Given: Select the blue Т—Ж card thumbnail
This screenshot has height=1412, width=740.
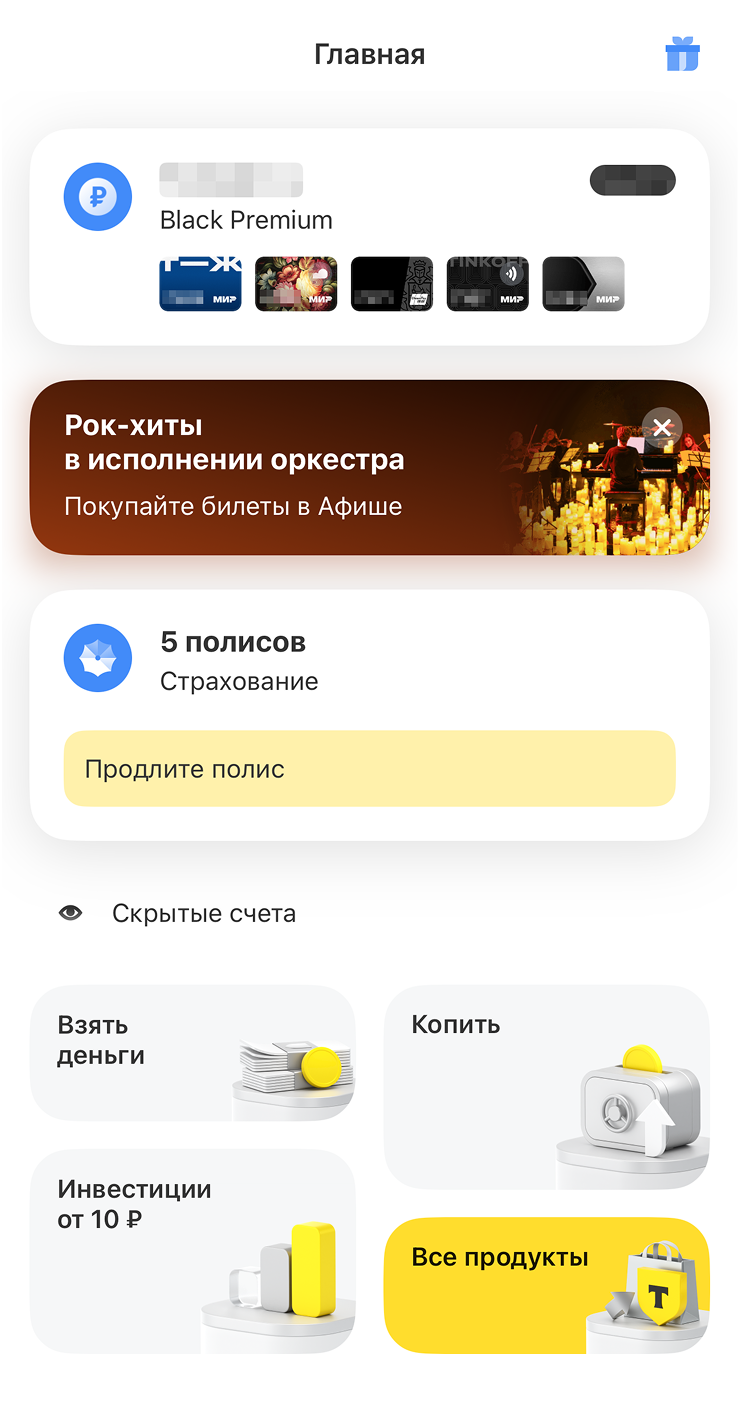Looking at the screenshot, I should pyautogui.click(x=200, y=284).
